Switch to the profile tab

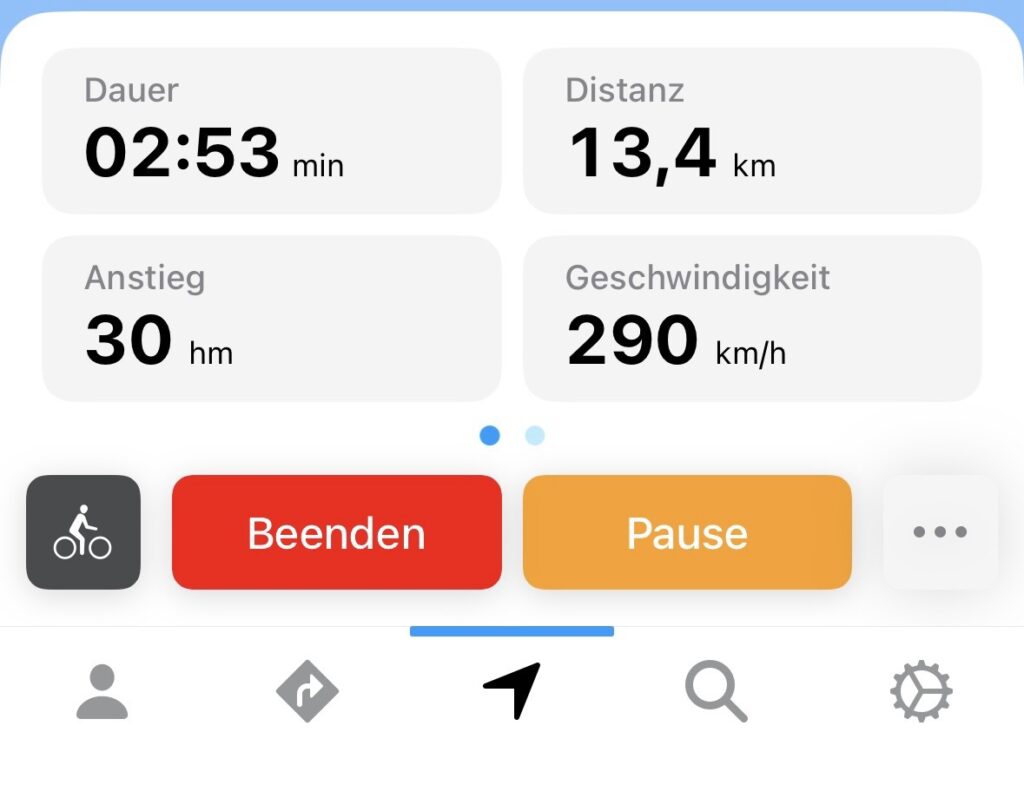pos(102,692)
